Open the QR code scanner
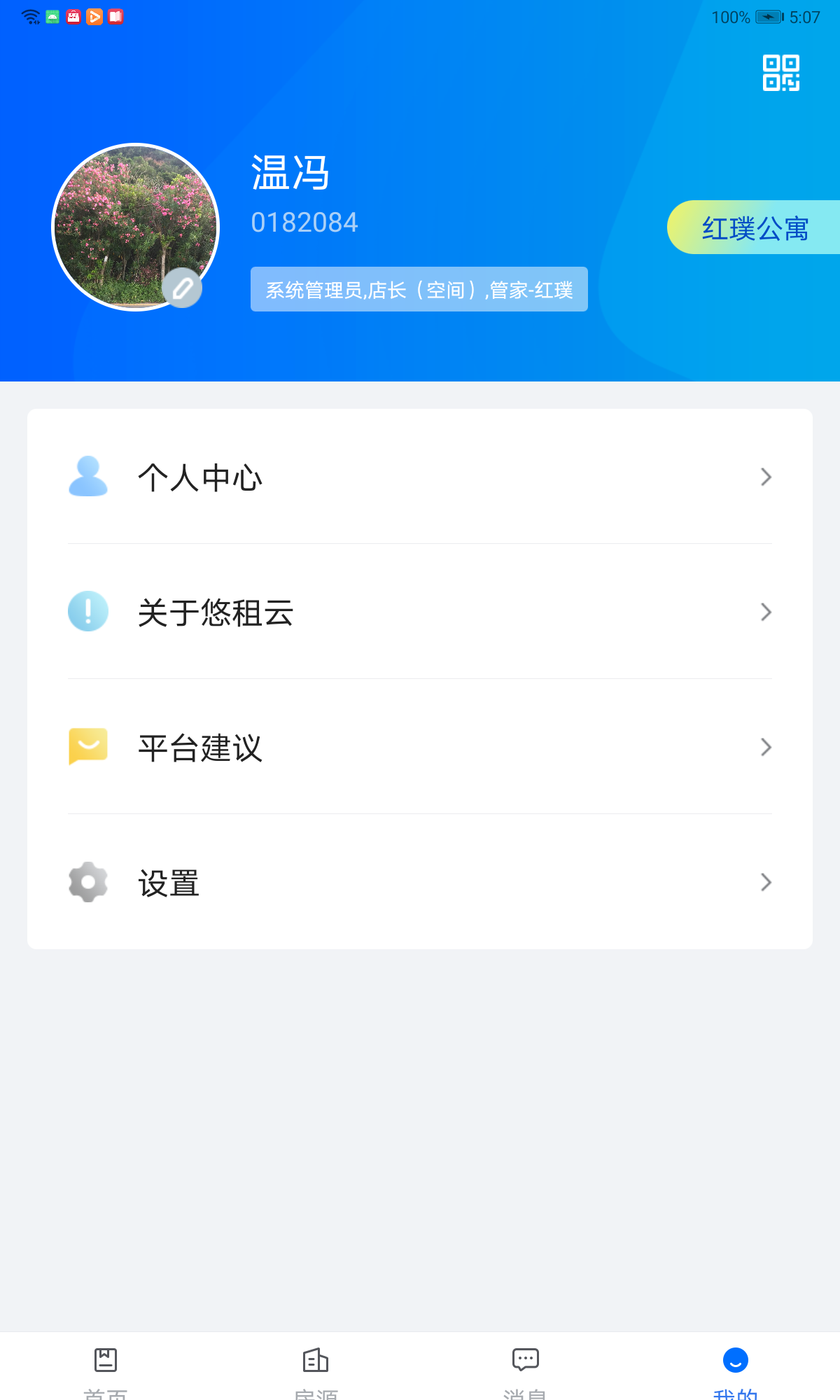 [x=782, y=72]
